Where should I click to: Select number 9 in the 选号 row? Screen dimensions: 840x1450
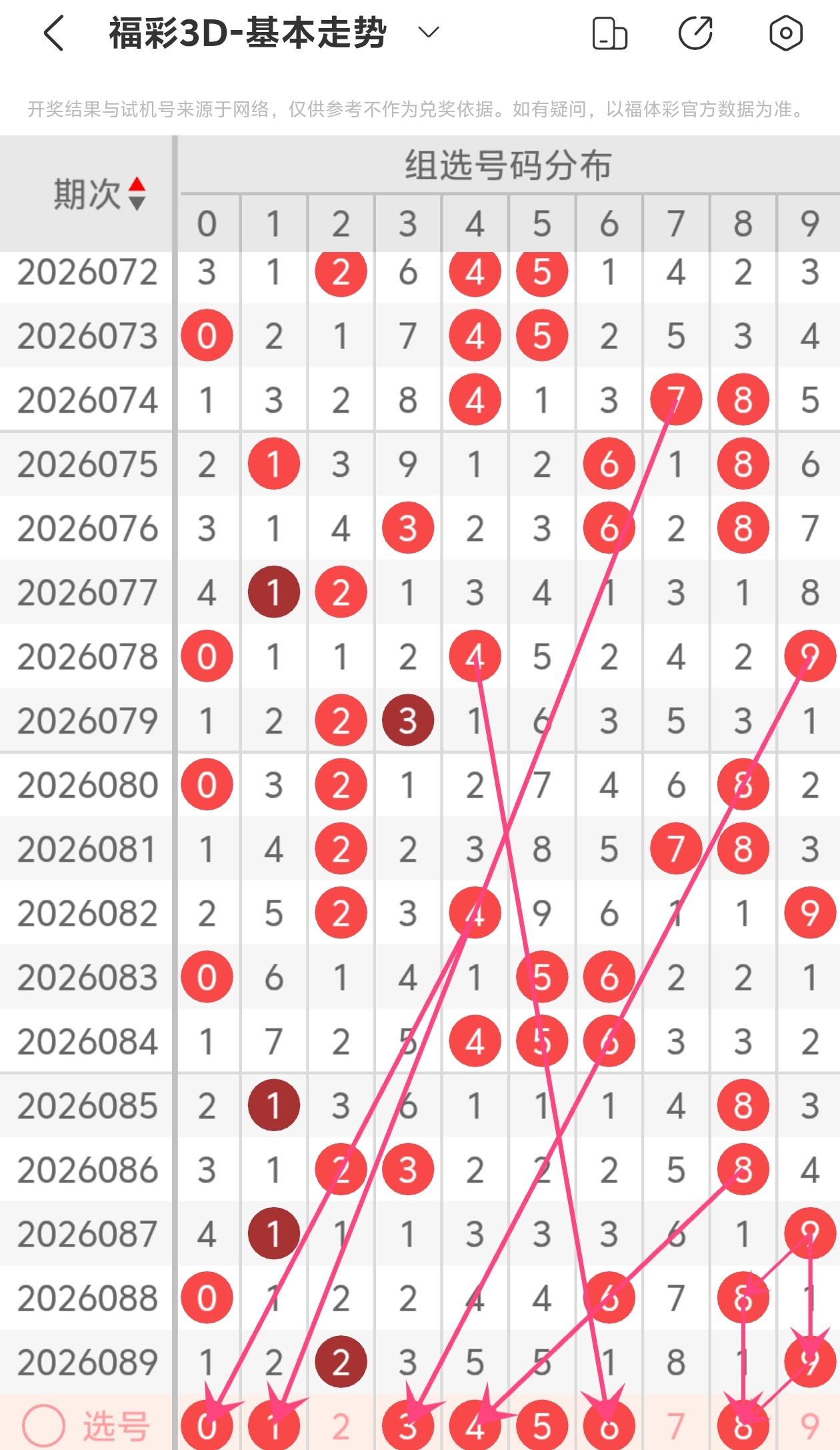pyautogui.click(x=809, y=1426)
